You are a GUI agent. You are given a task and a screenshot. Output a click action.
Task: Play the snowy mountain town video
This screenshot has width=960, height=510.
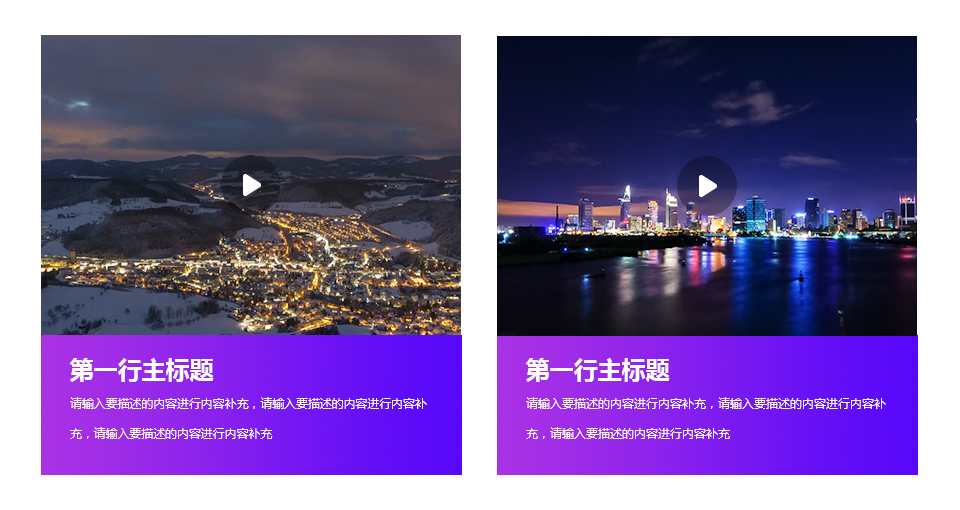click(251, 185)
